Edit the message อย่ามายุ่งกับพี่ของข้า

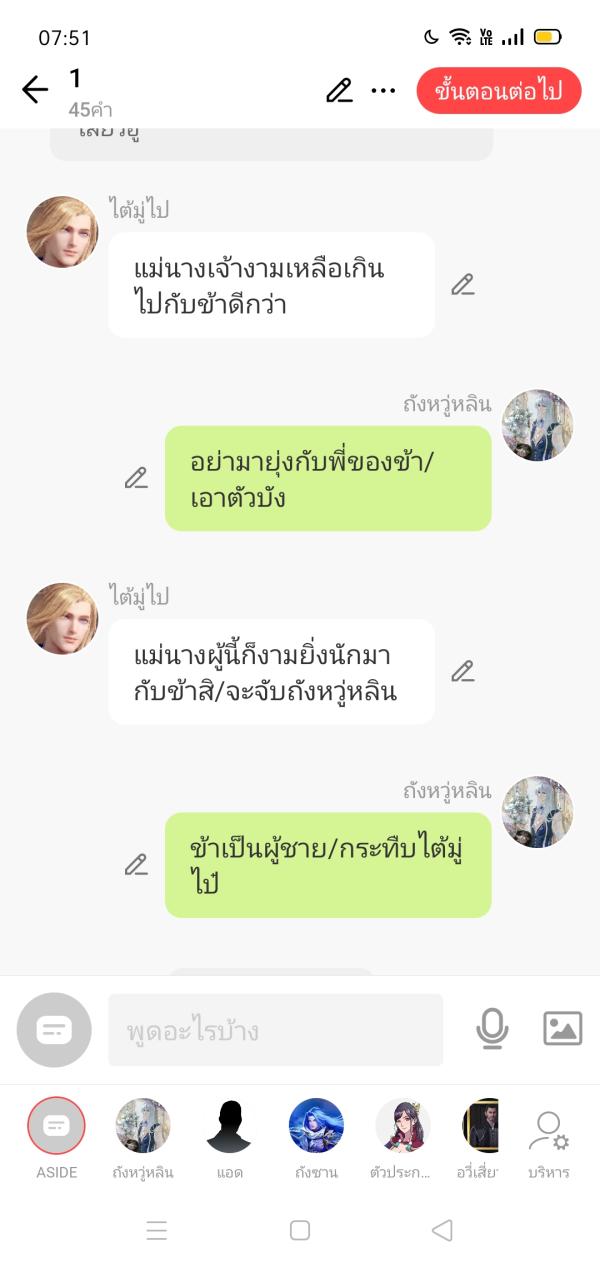[136, 478]
